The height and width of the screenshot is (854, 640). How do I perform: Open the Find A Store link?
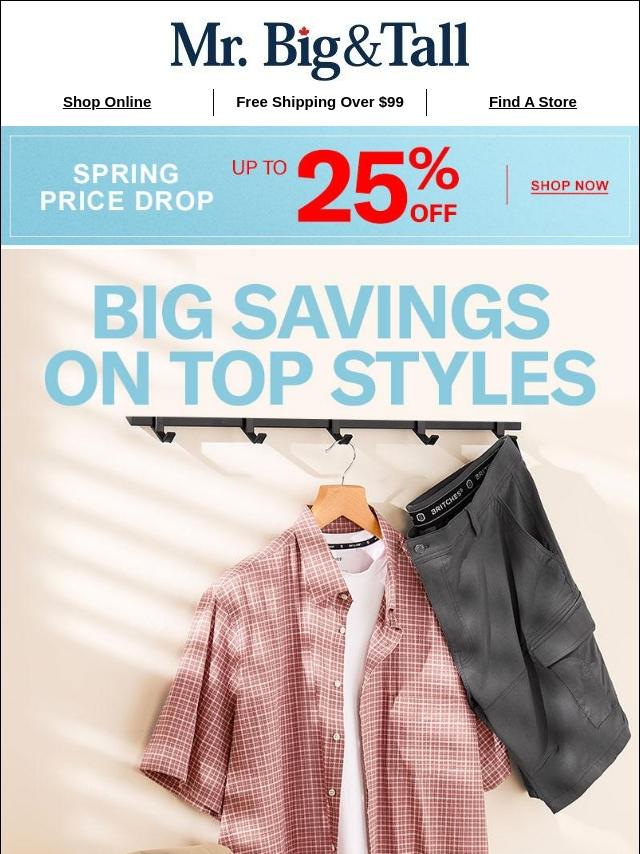pos(532,102)
